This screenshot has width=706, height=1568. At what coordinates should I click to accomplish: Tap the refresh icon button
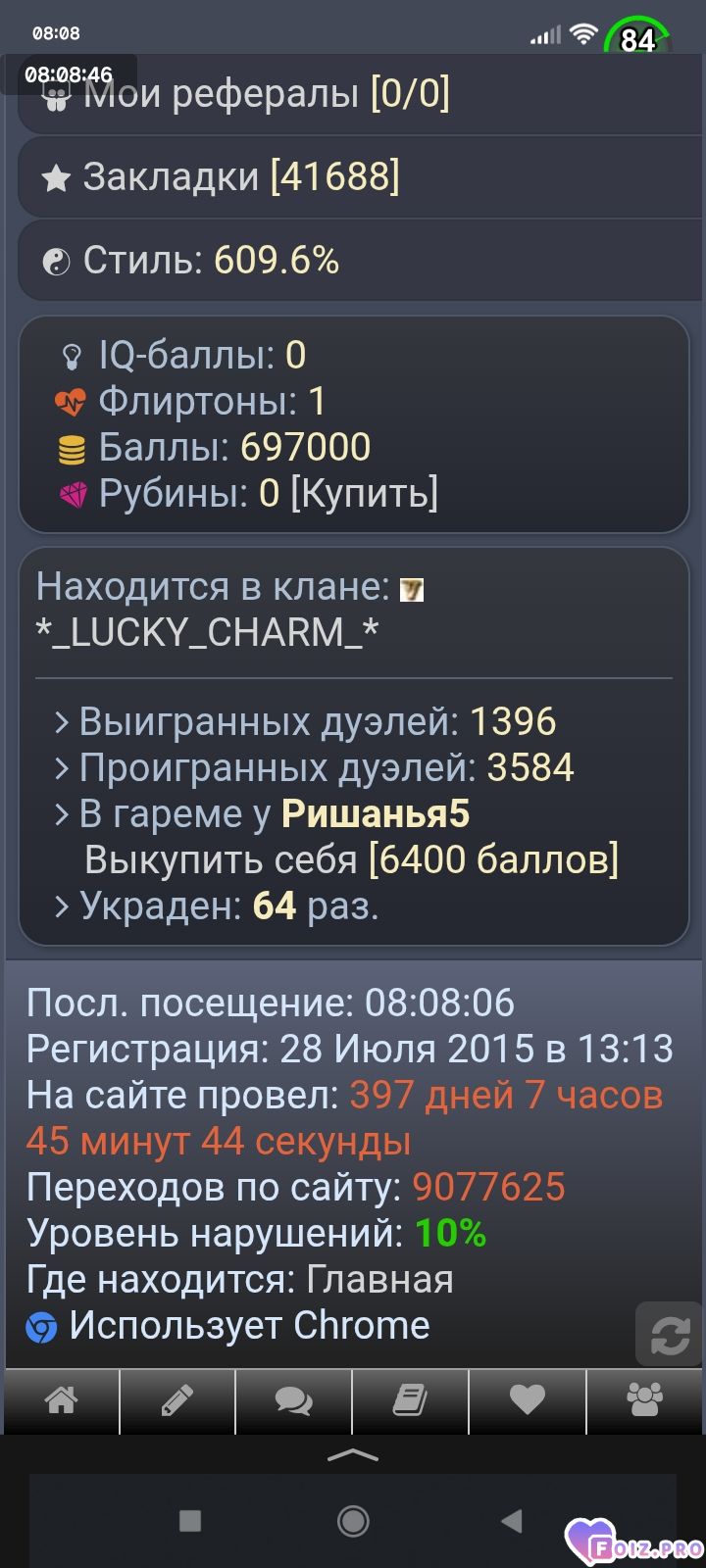pos(670,1335)
